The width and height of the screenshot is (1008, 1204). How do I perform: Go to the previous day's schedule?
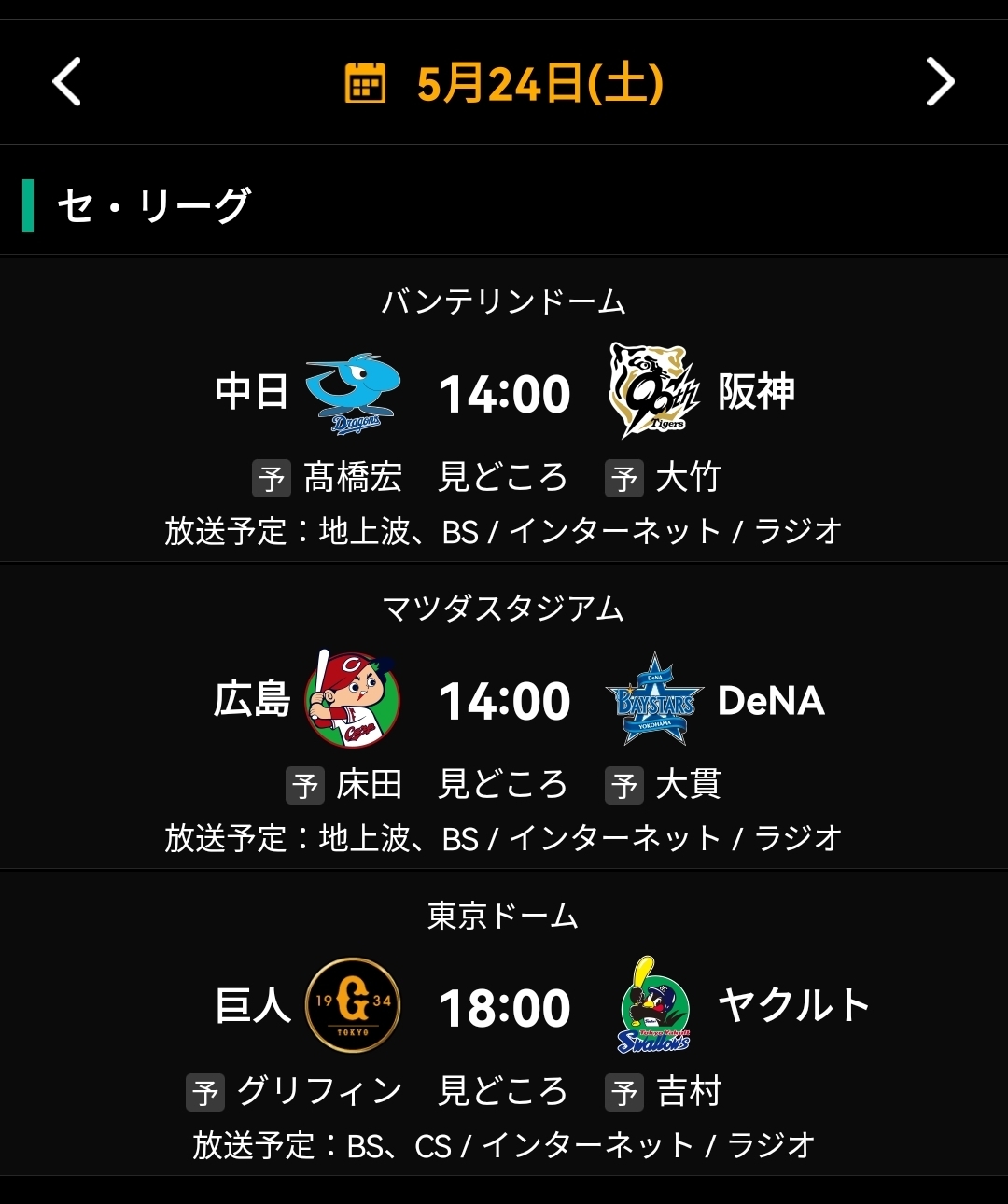[x=66, y=82]
